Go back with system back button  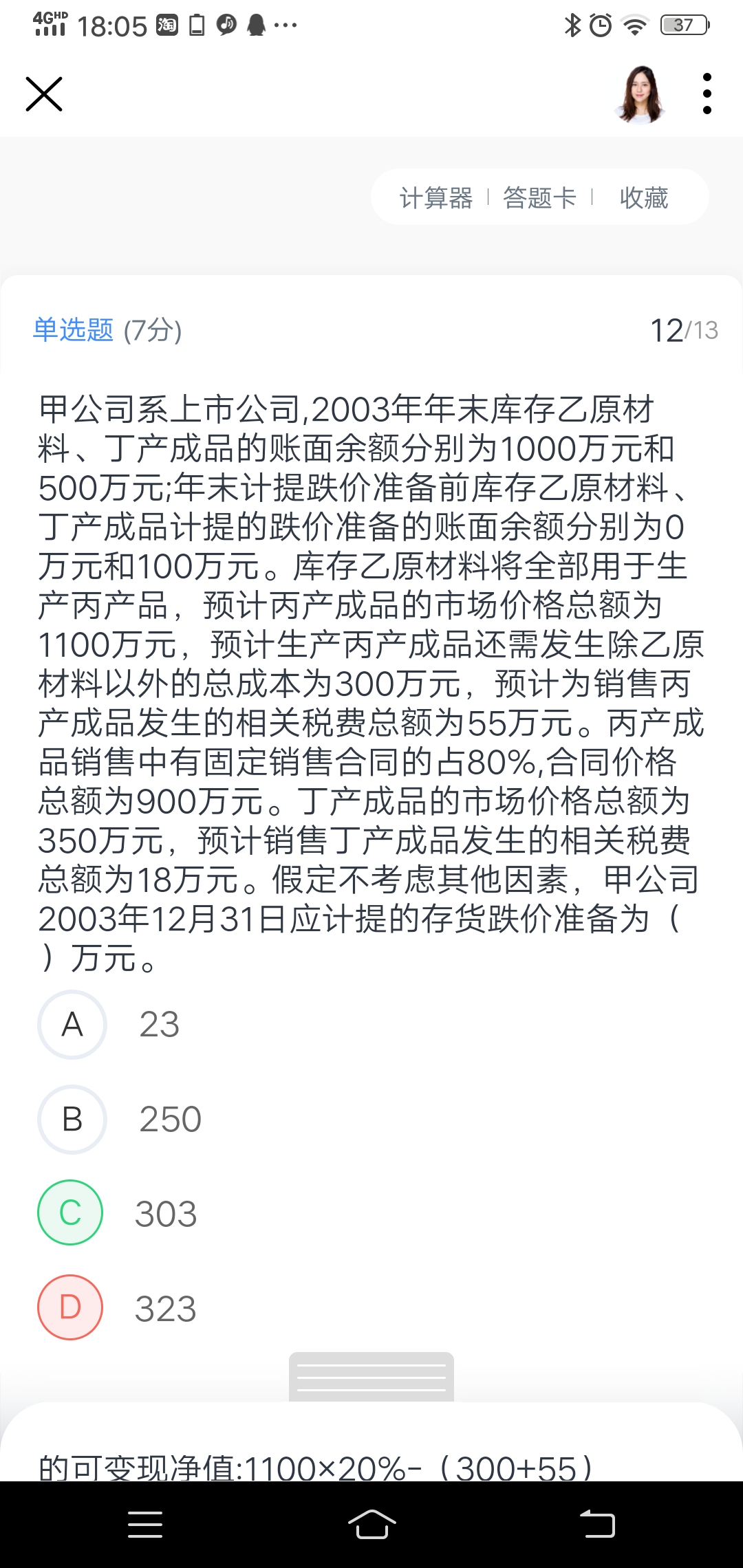tap(597, 1523)
